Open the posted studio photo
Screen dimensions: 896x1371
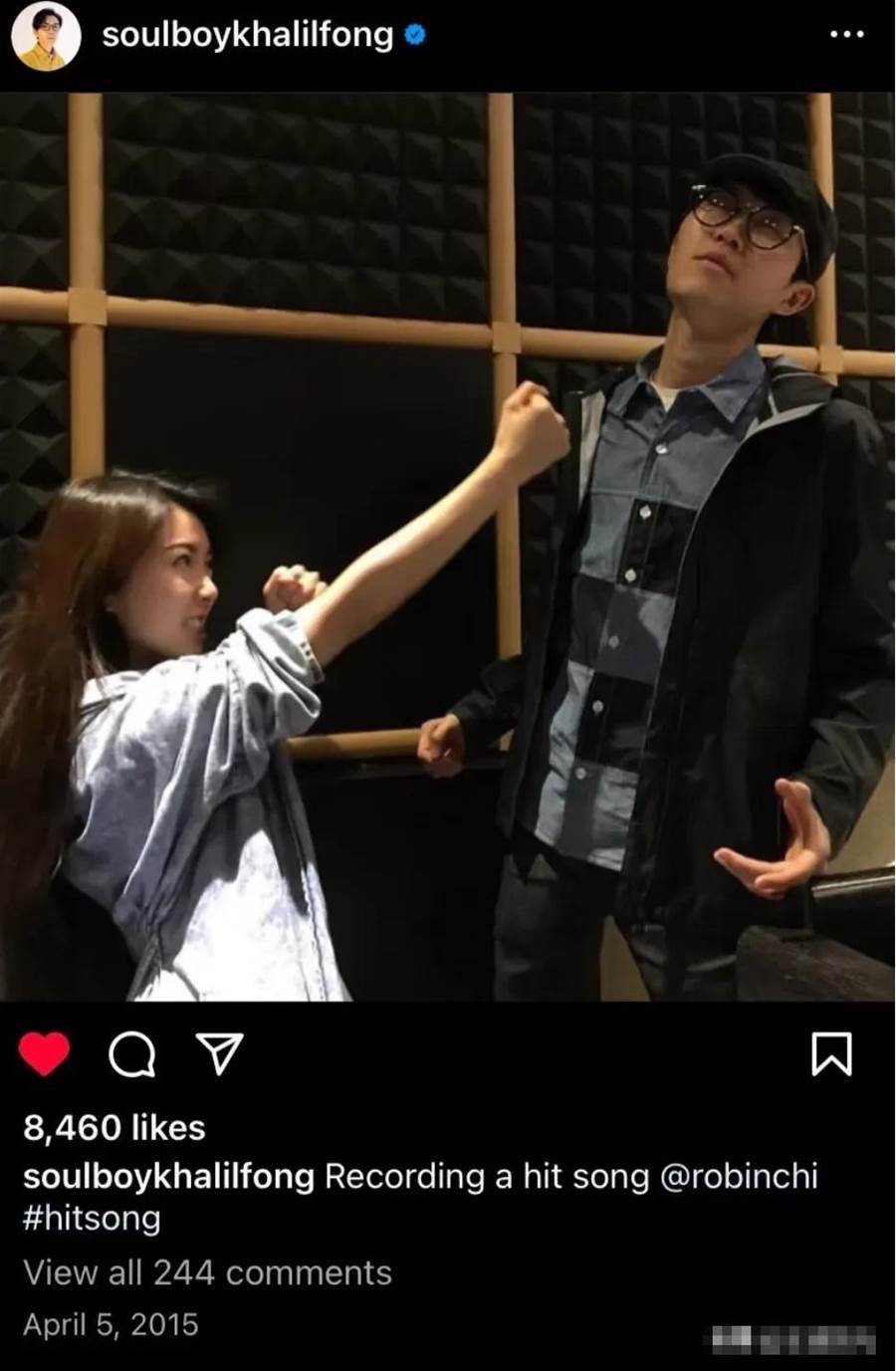[448, 548]
